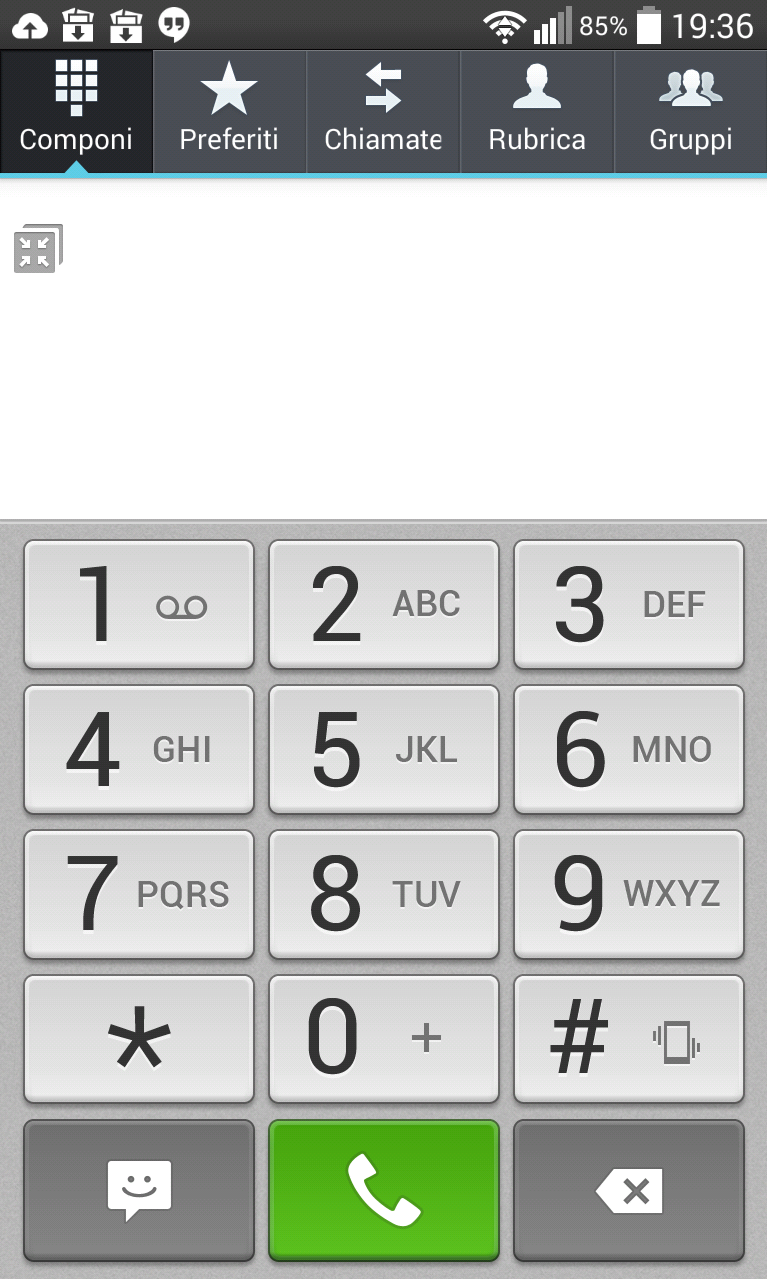Screen dimensions: 767x1279
Task: Tap the 6 MNO key
Action: pos(629,750)
